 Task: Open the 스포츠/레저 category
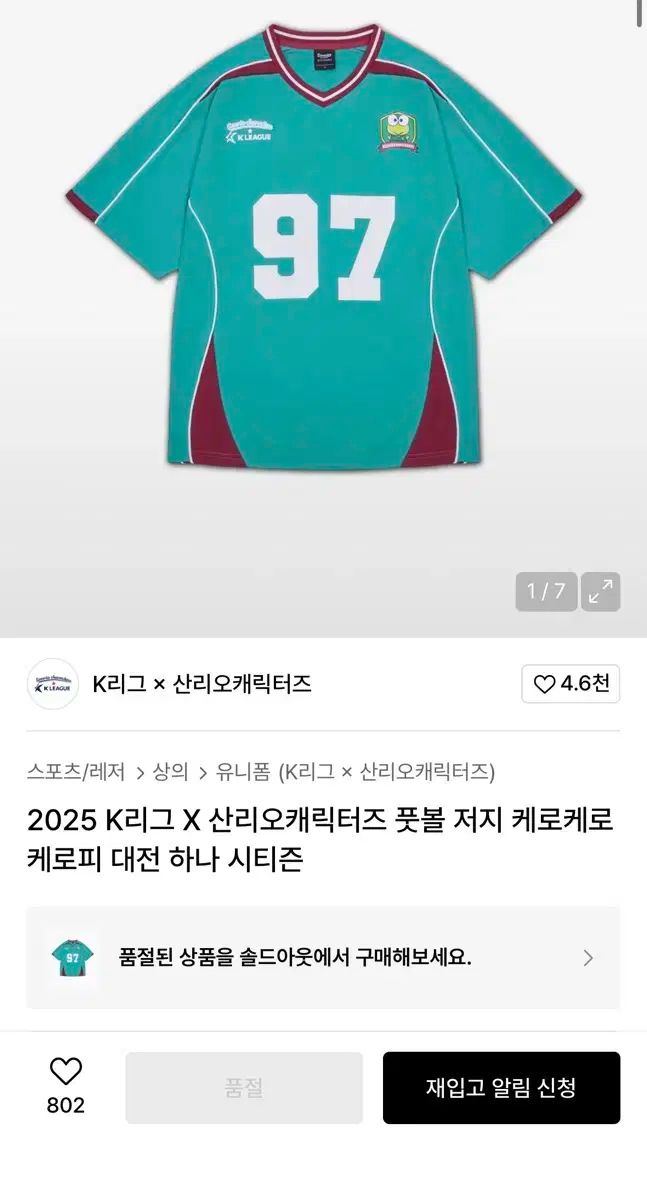(x=76, y=772)
